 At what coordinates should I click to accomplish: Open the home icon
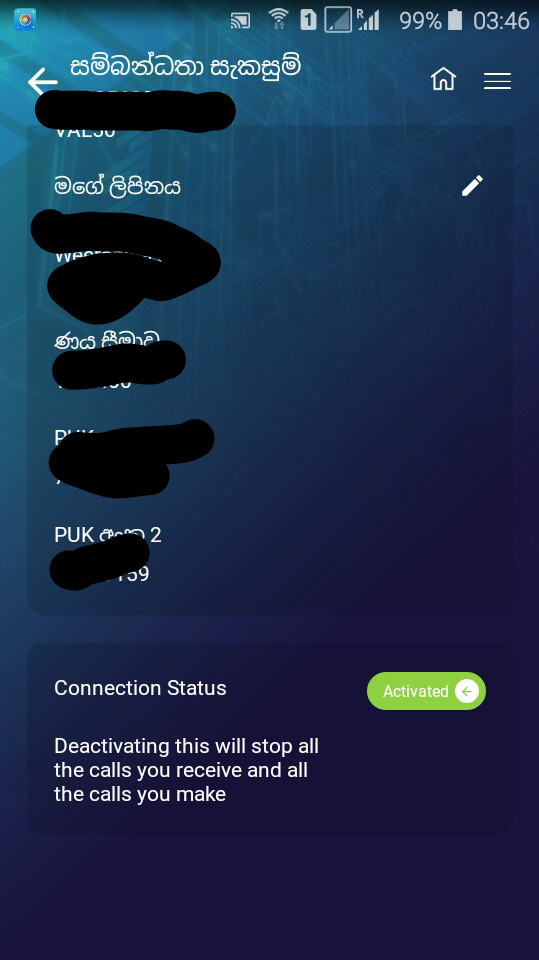[x=443, y=80]
